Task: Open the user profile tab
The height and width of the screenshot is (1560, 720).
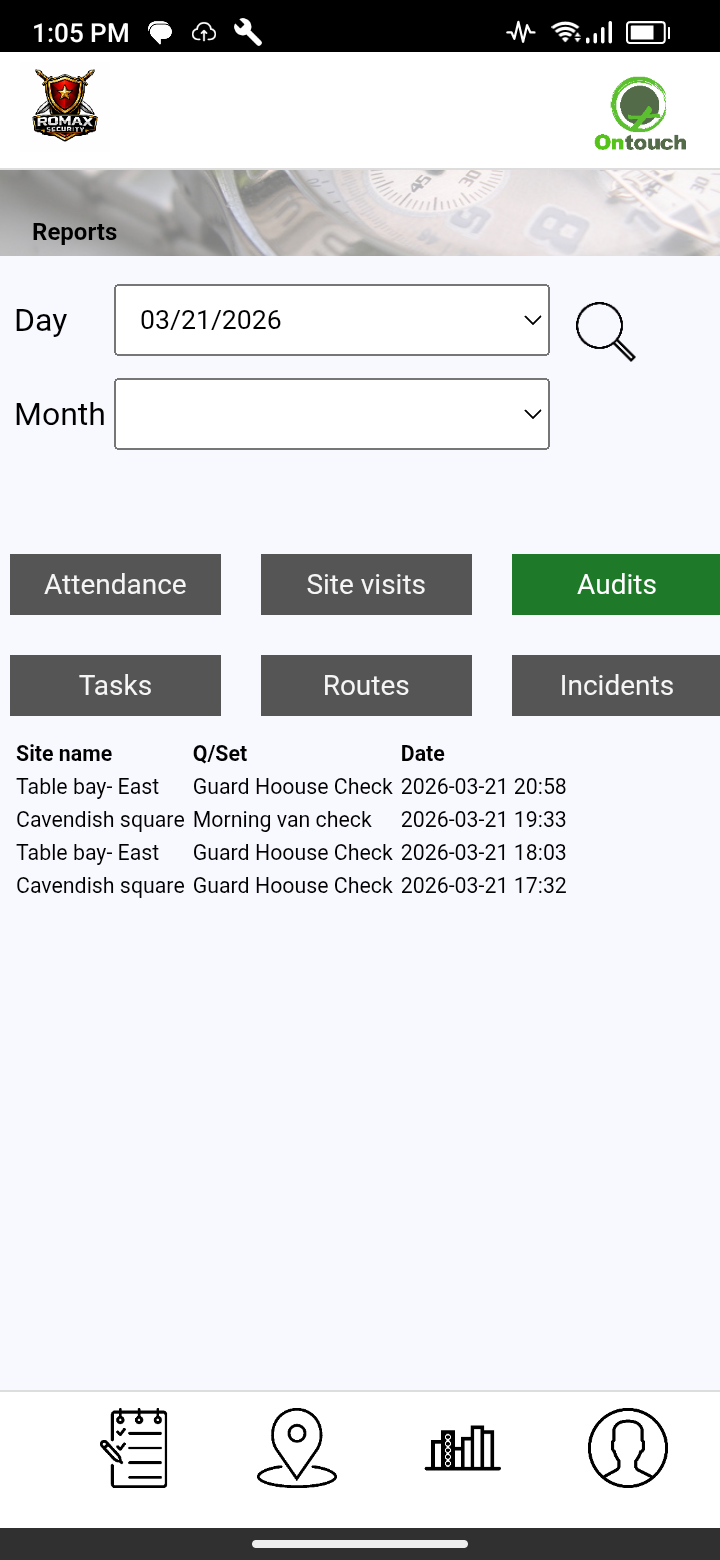Action: (x=627, y=1448)
